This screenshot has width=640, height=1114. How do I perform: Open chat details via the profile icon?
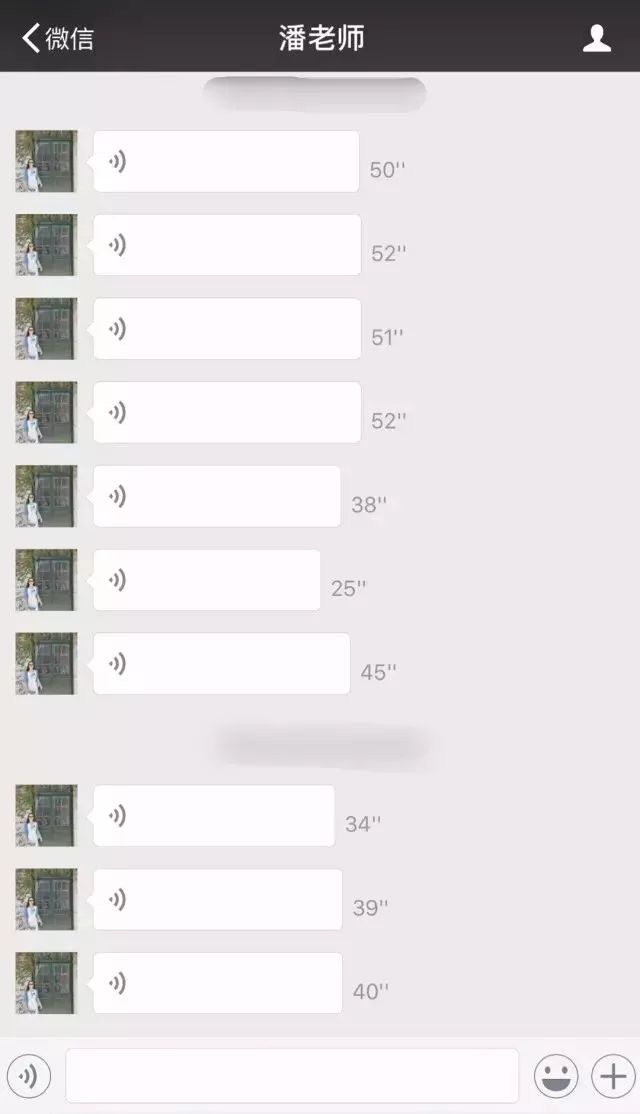(597, 38)
